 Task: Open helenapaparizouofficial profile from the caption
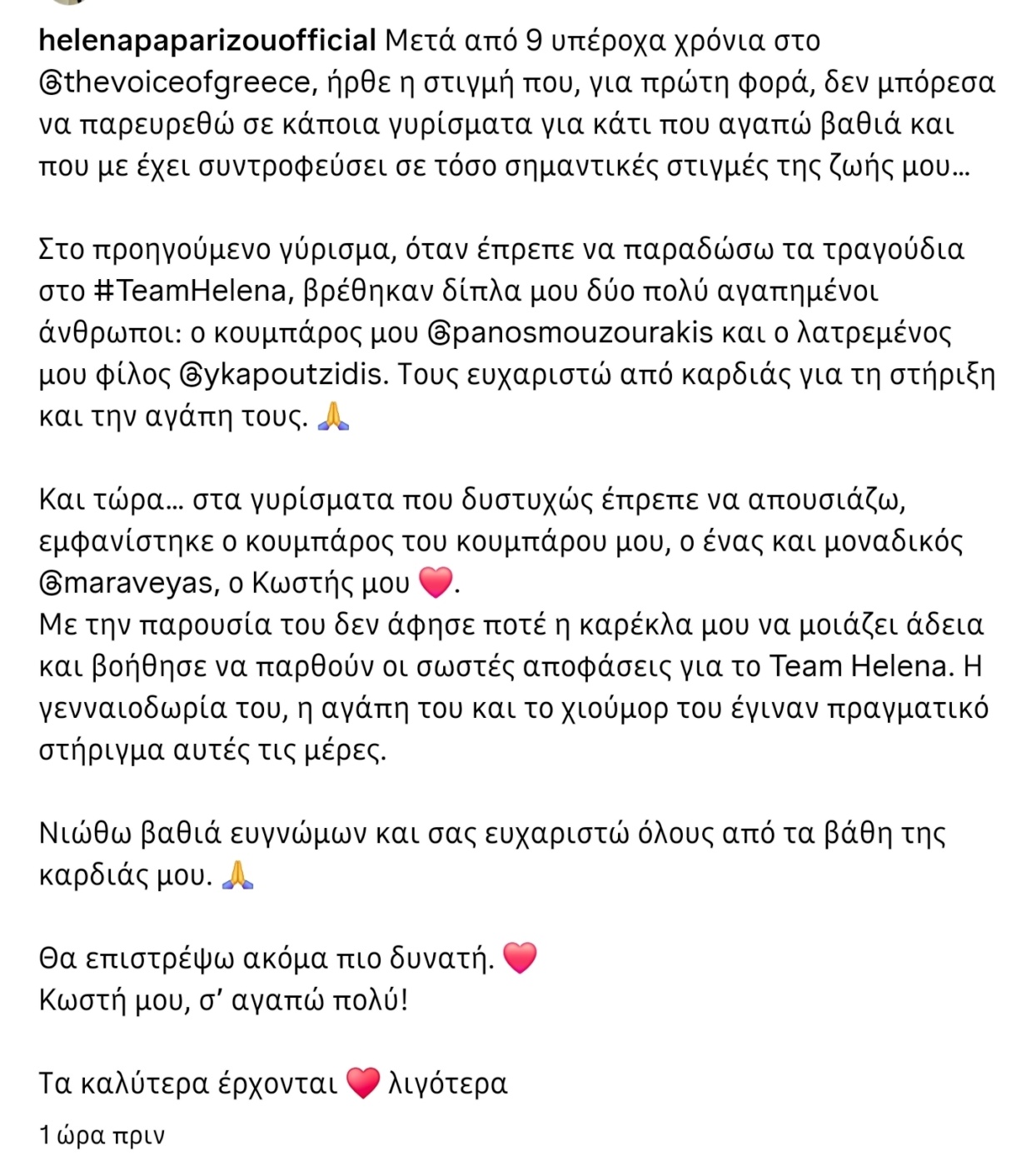click(x=207, y=40)
